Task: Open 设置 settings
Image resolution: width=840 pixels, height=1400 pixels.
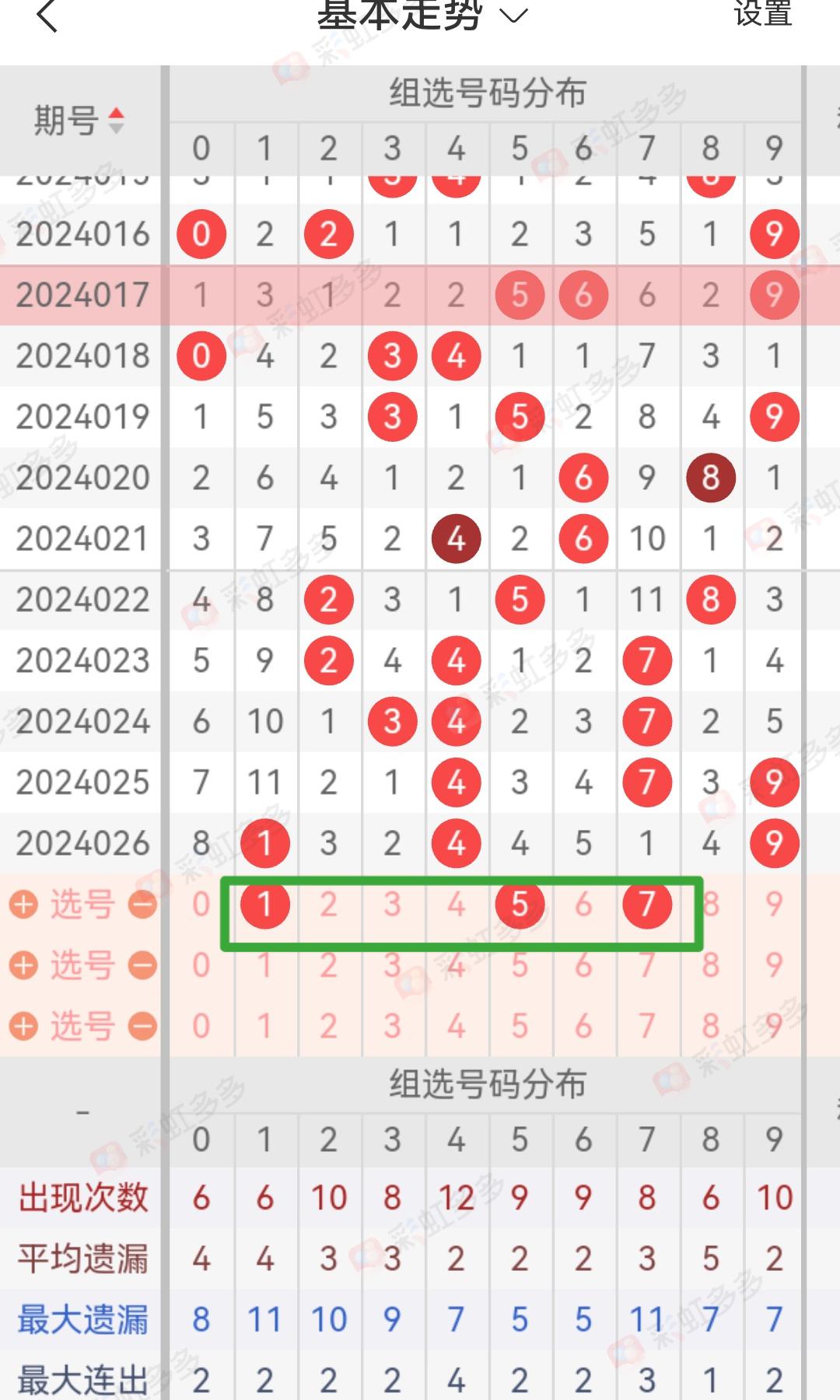Action: click(x=763, y=12)
